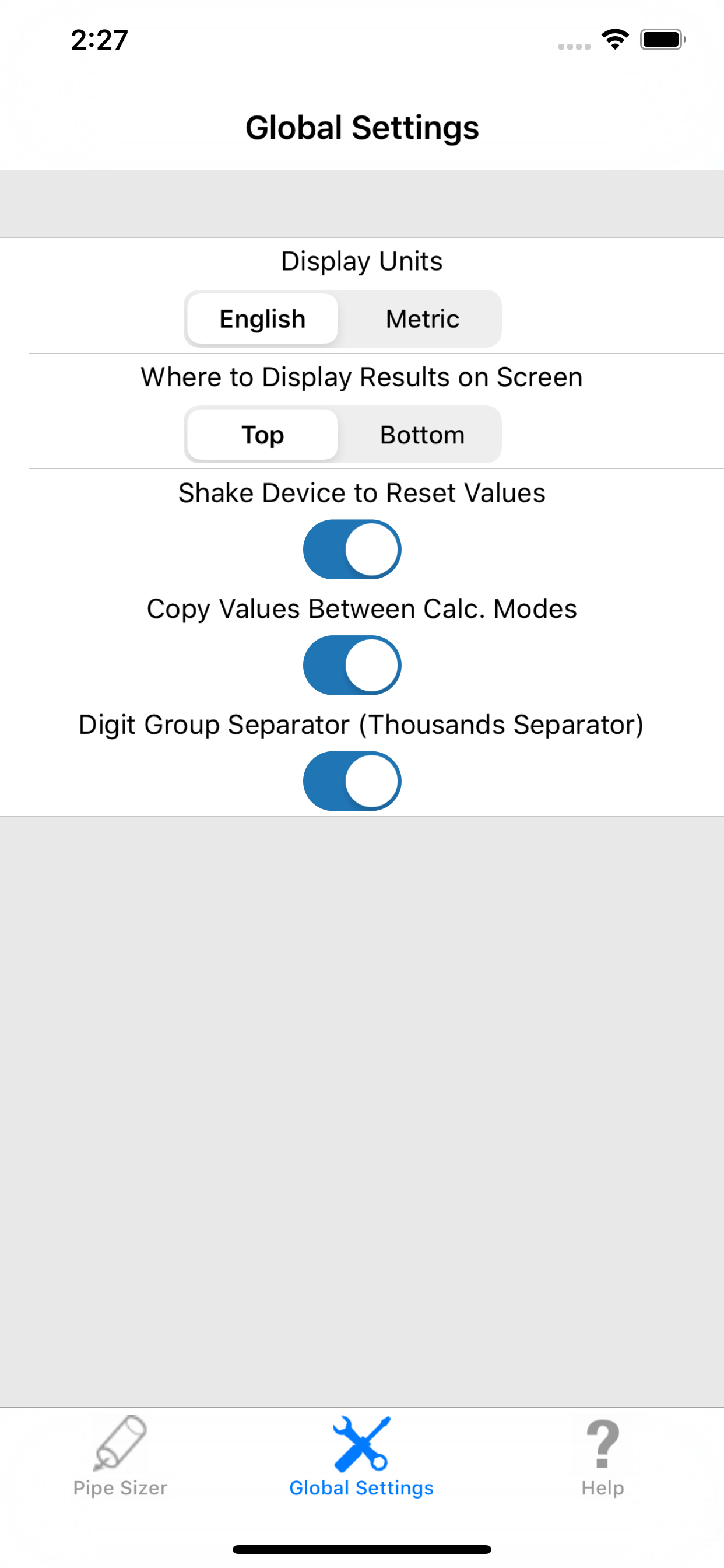Switch display units to Metric
Image resolution: width=724 pixels, height=1568 pixels.
tap(422, 319)
